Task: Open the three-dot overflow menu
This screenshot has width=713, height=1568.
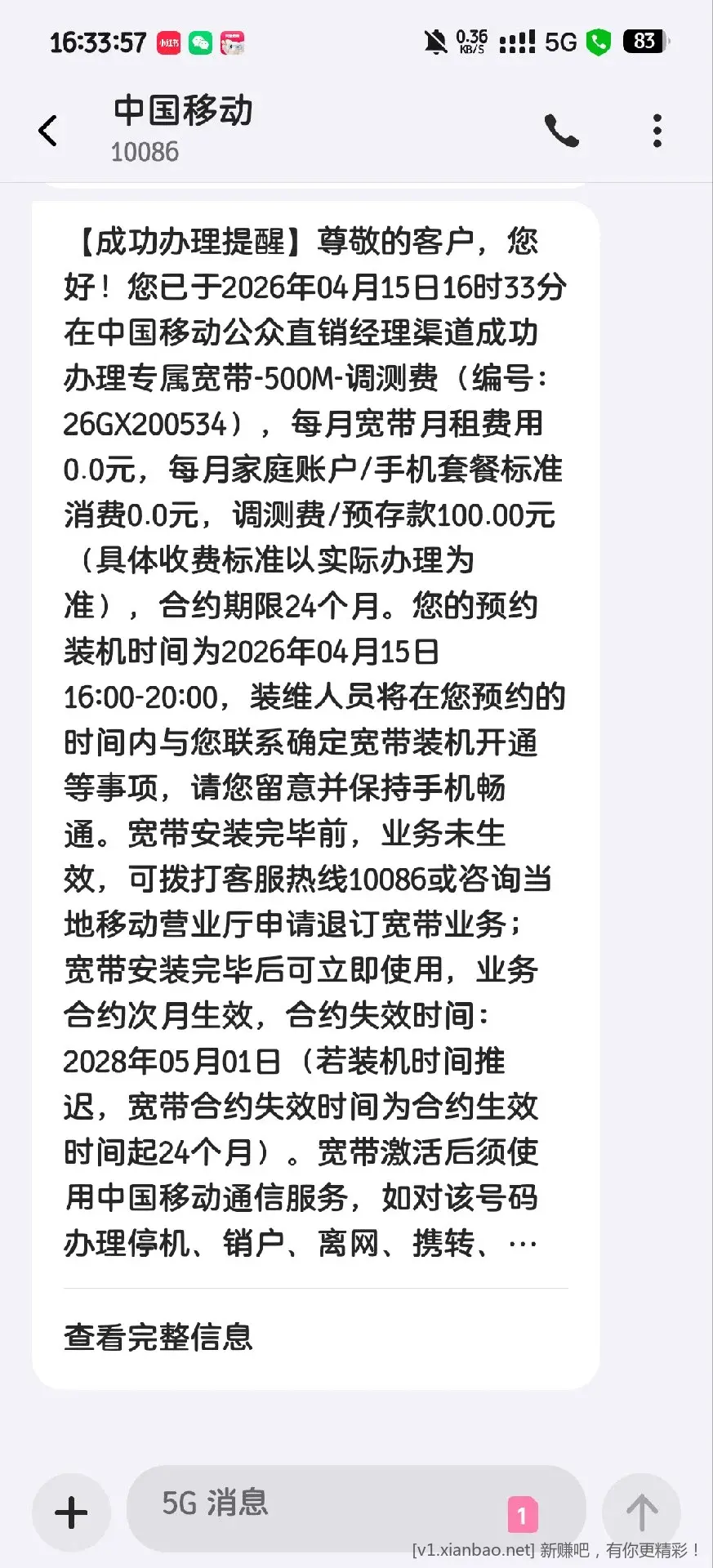Action: click(657, 131)
